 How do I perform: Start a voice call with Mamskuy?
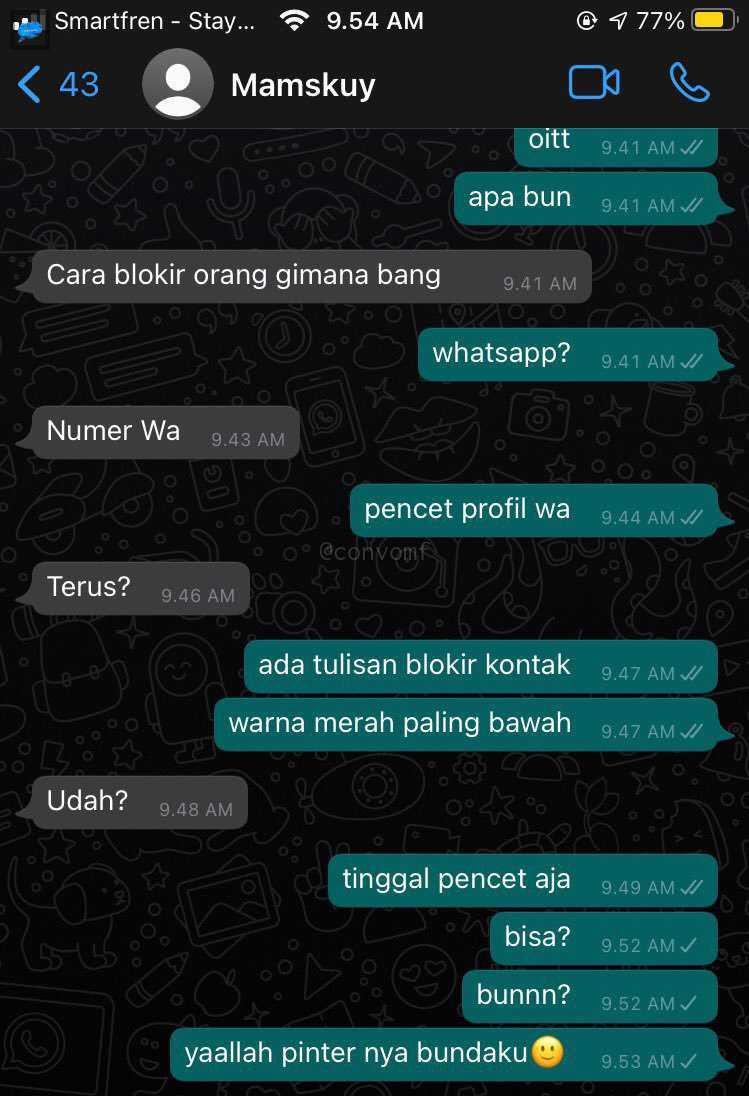689,83
